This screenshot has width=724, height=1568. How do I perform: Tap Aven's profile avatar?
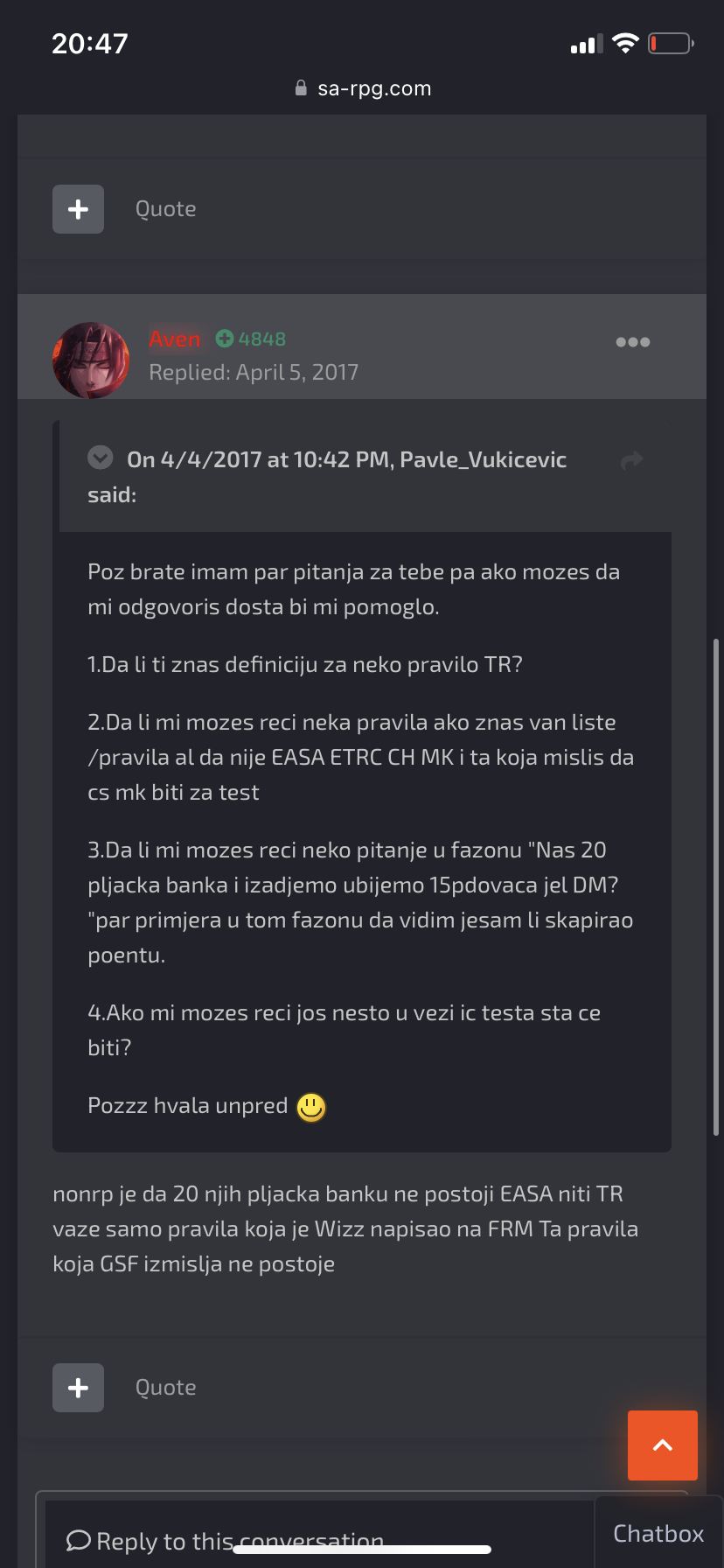click(91, 360)
